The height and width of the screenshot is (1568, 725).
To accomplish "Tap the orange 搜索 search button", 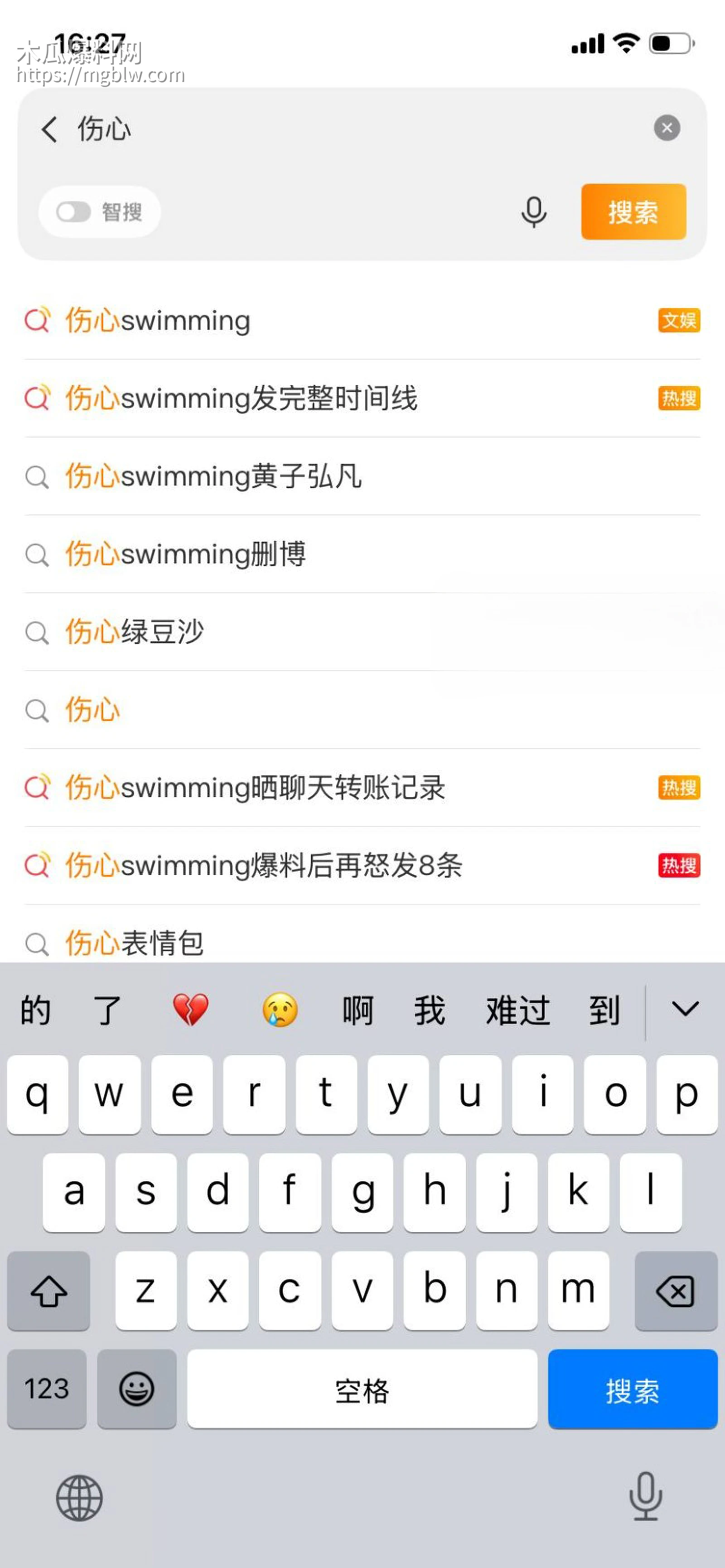I will point(633,212).
